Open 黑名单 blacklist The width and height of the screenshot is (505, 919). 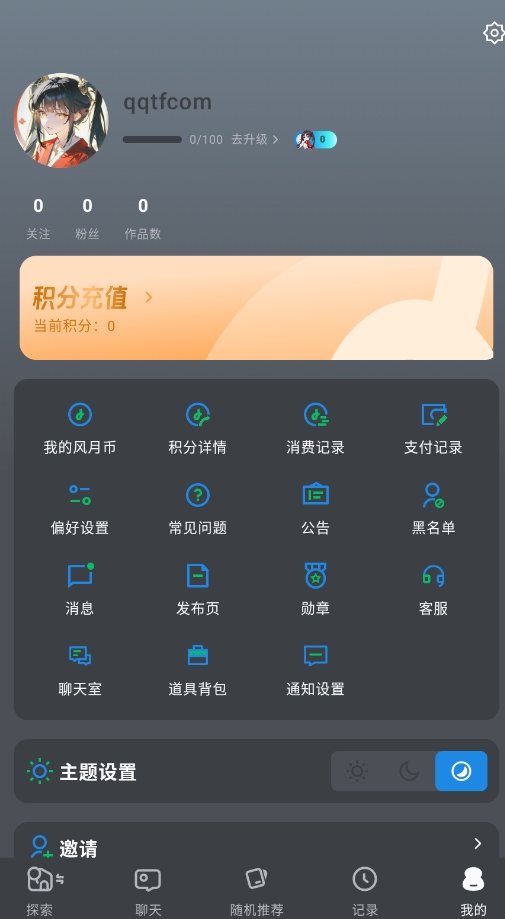[x=434, y=509]
